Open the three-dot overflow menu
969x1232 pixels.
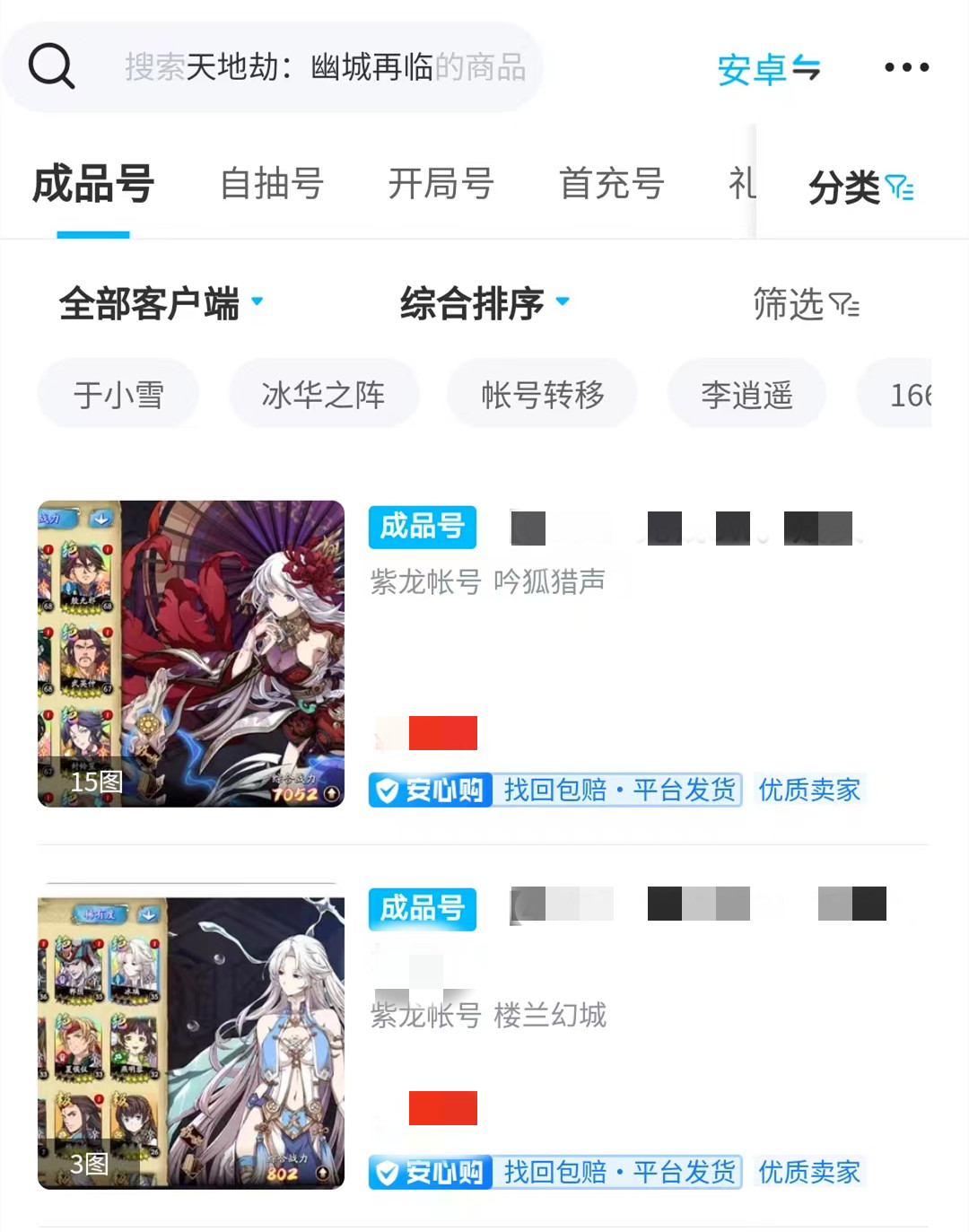pos(906,67)
